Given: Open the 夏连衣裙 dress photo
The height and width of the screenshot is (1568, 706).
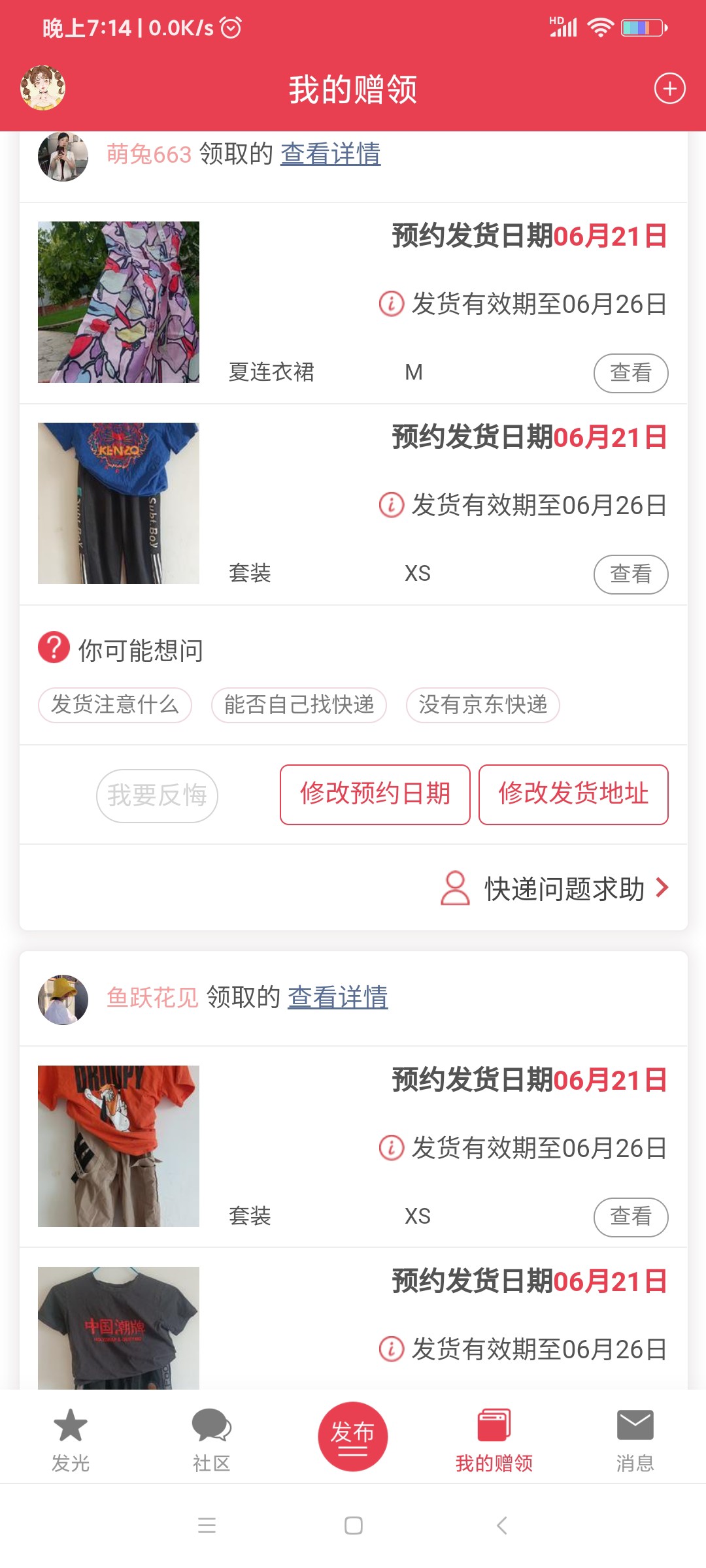Looking at the screenshot, I should (x=118, y=302).
